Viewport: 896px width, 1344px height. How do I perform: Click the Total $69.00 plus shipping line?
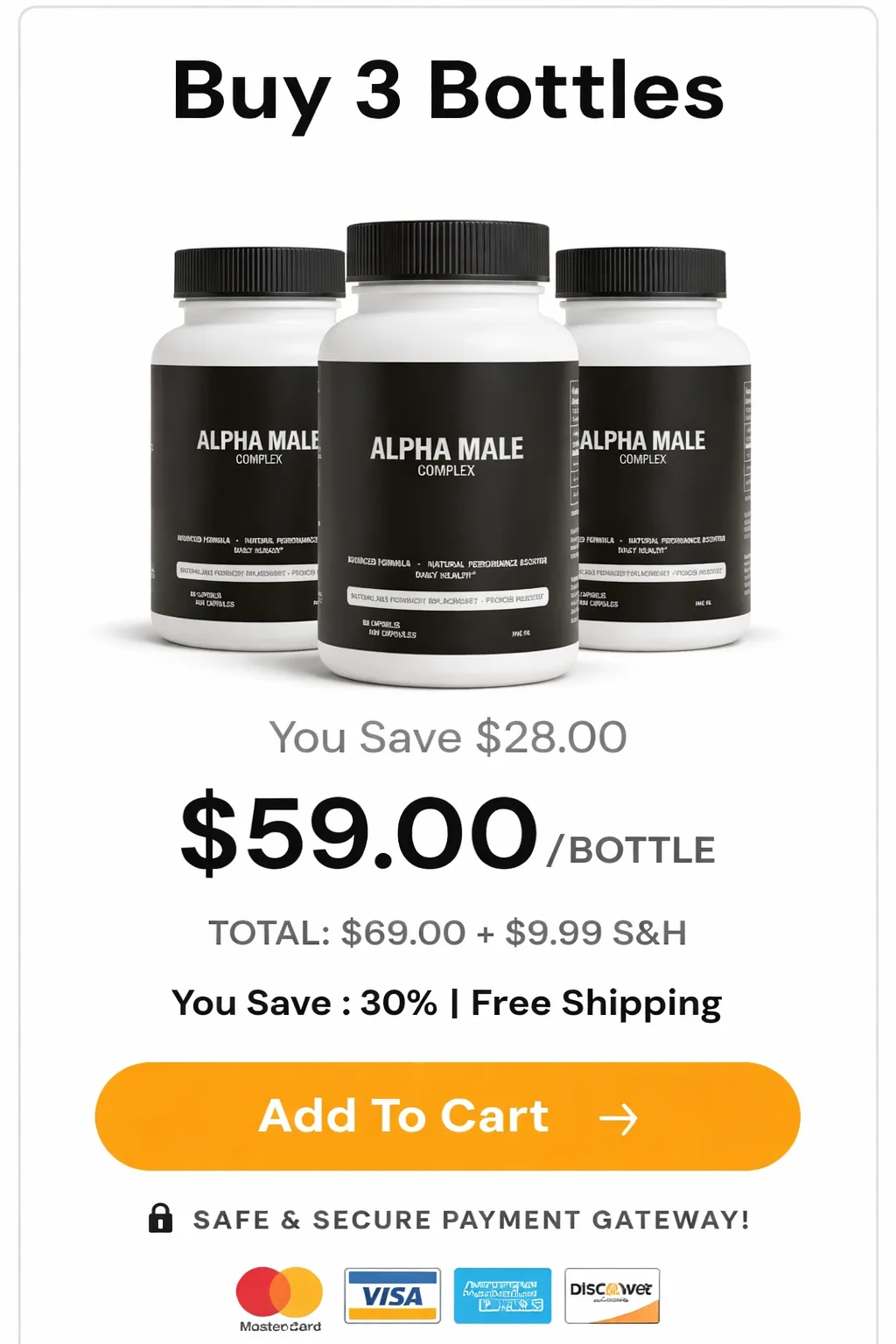pyautogui.click(x=448, y=932)
